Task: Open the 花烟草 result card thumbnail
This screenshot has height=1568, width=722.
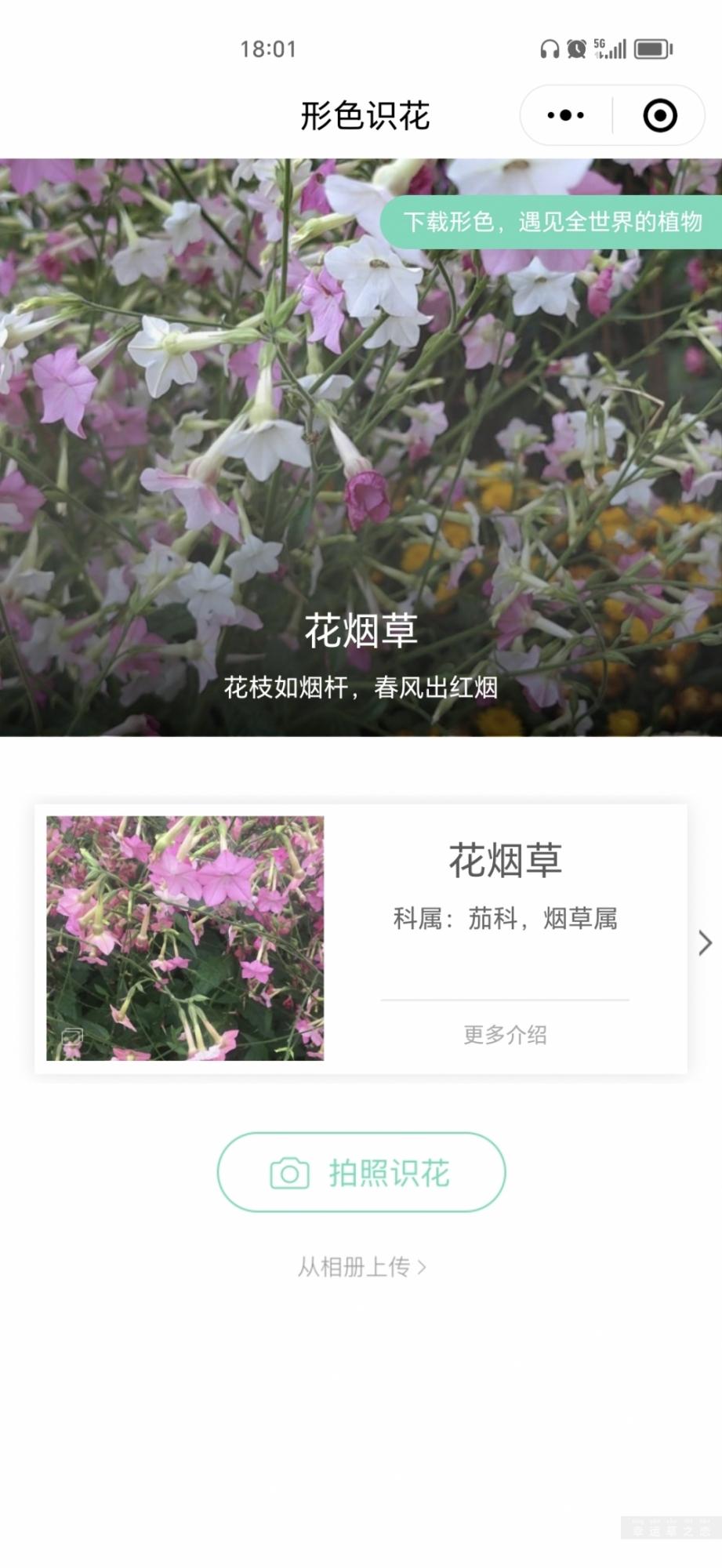Action: click(185, 938)
